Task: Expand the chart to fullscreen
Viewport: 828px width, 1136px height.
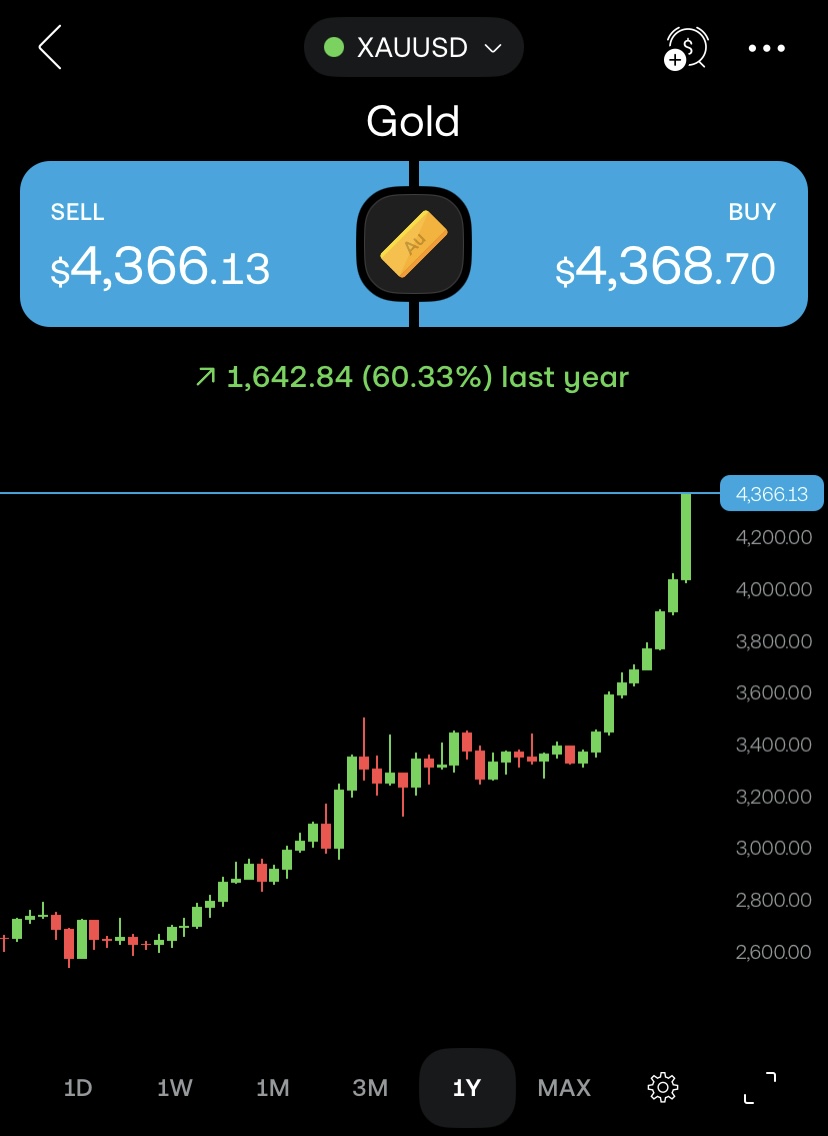Action: 759,1087
